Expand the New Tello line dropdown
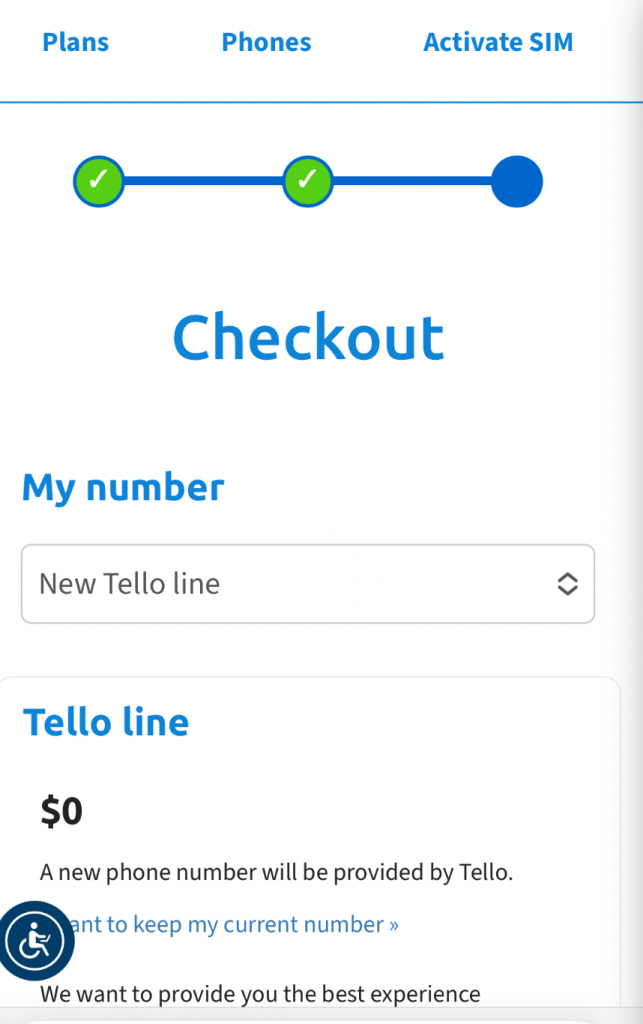Viewport: 643px width, 1024px height. tap(308, 584)
